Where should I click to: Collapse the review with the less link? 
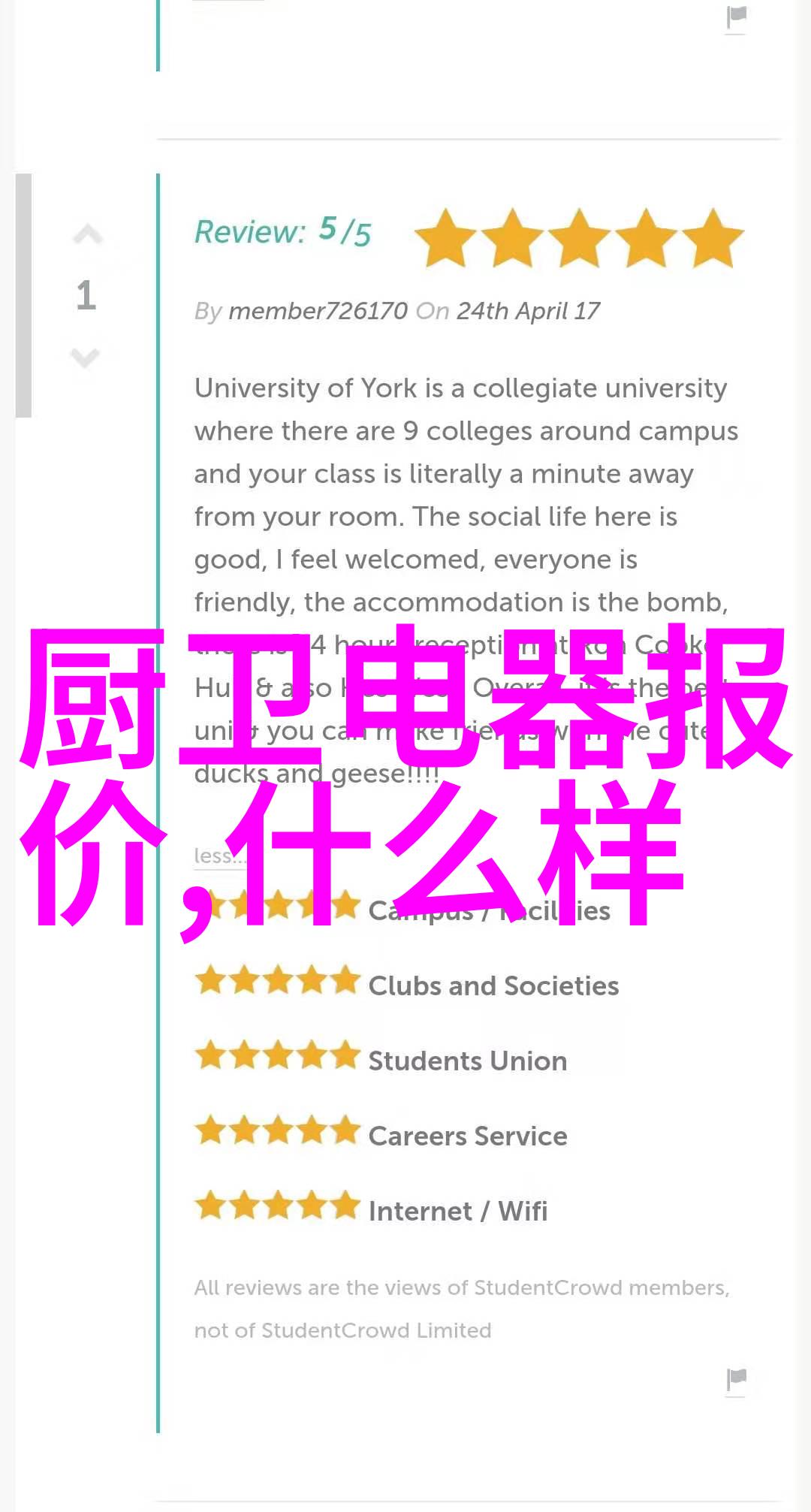[214, 856]
